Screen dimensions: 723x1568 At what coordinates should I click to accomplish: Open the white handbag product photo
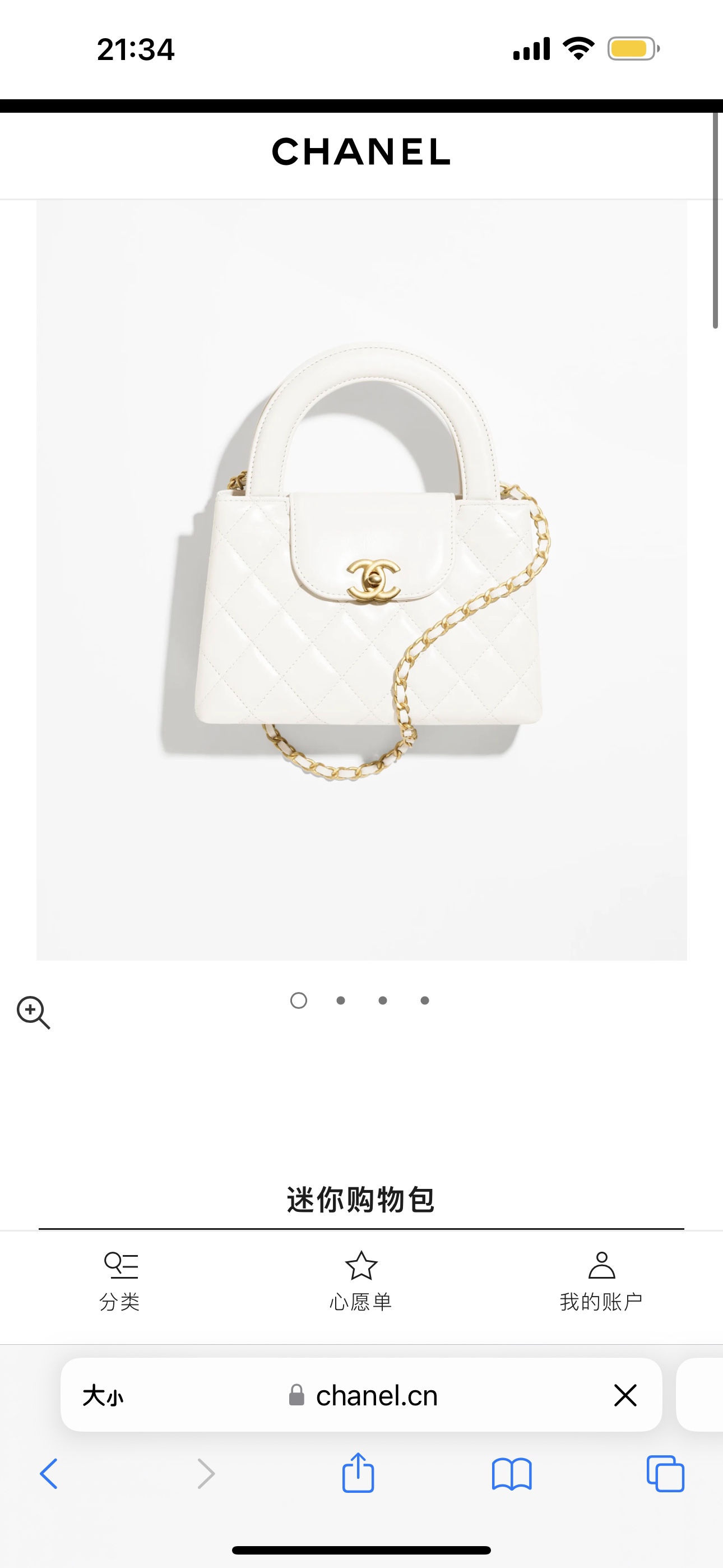pyautogui.click(x=361, y=579)
